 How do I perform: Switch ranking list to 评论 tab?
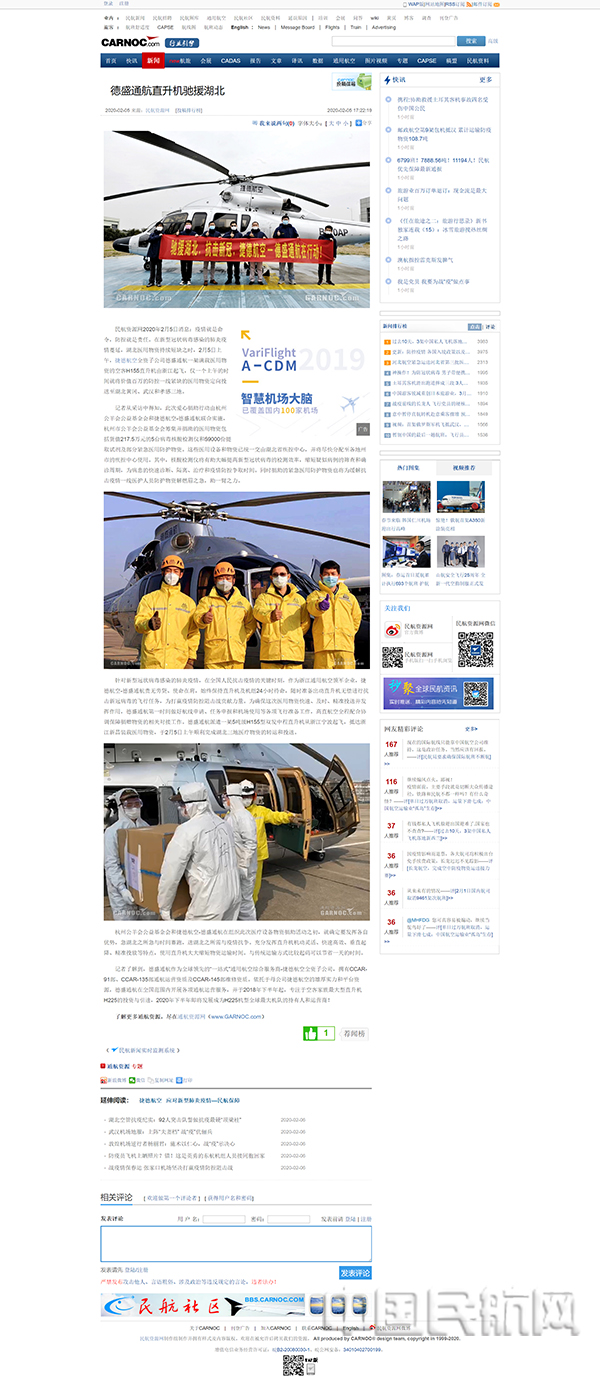(x=487, y=327)
